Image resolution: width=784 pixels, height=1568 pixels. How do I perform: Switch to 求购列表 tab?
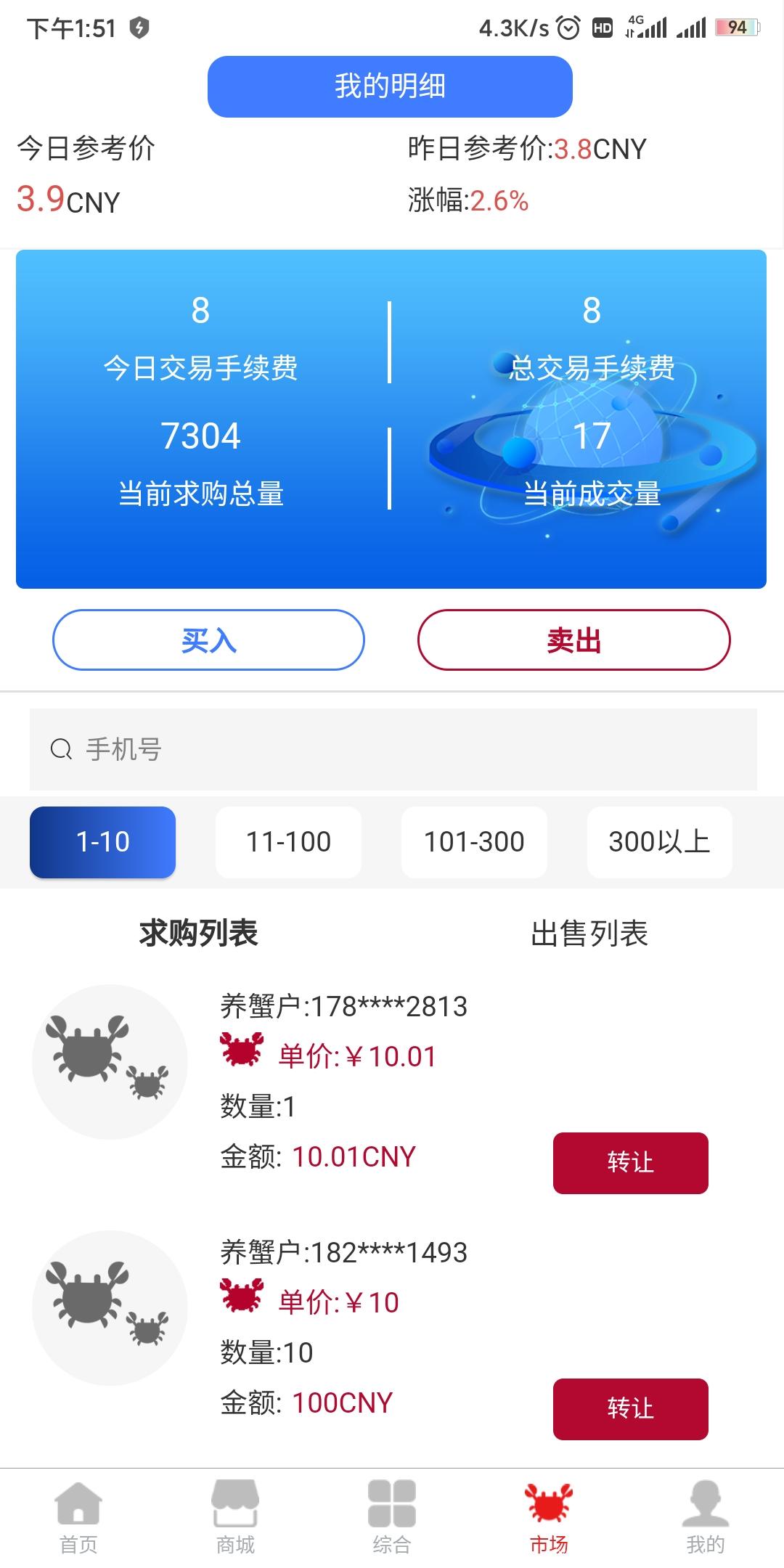click(x=198, y=933)
